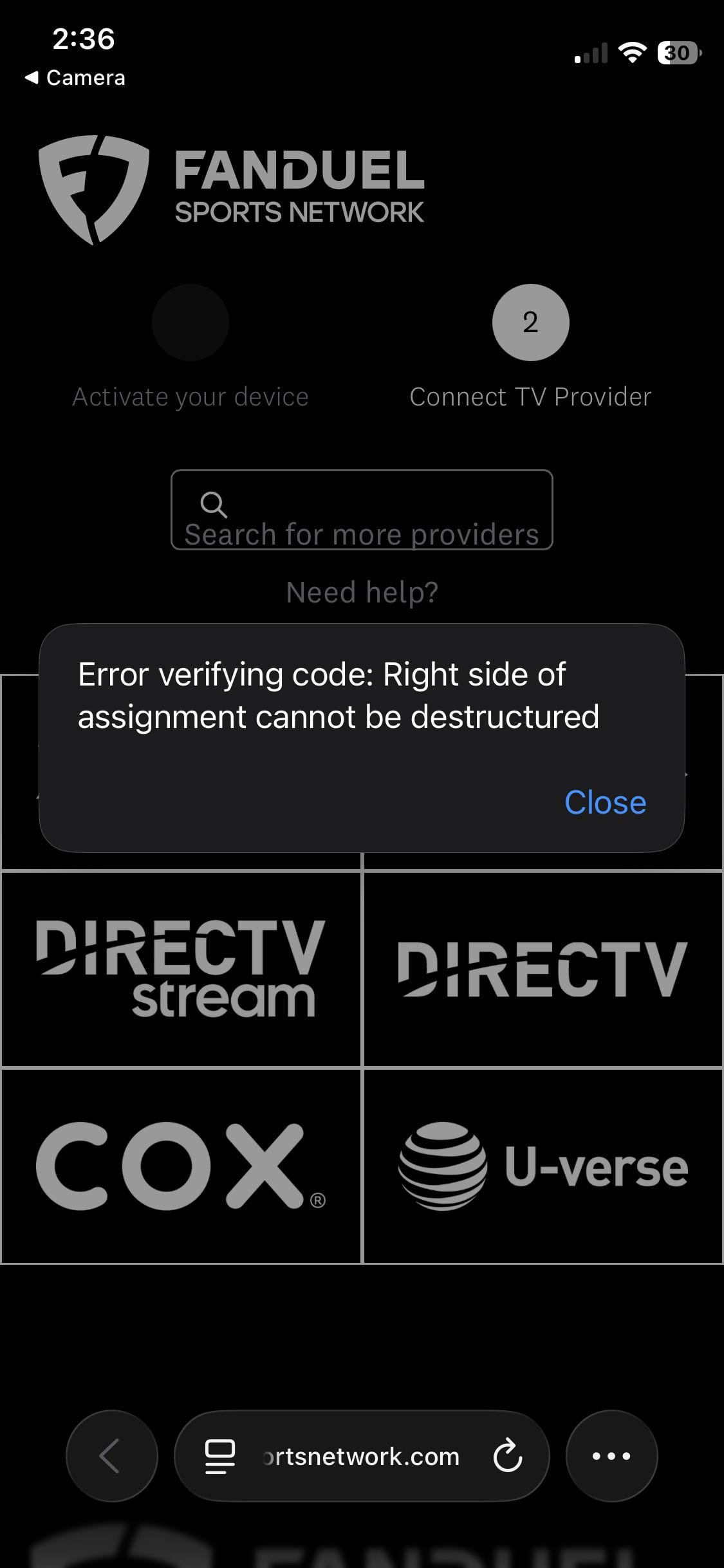Return to the Camera app

tap(75, 78)
